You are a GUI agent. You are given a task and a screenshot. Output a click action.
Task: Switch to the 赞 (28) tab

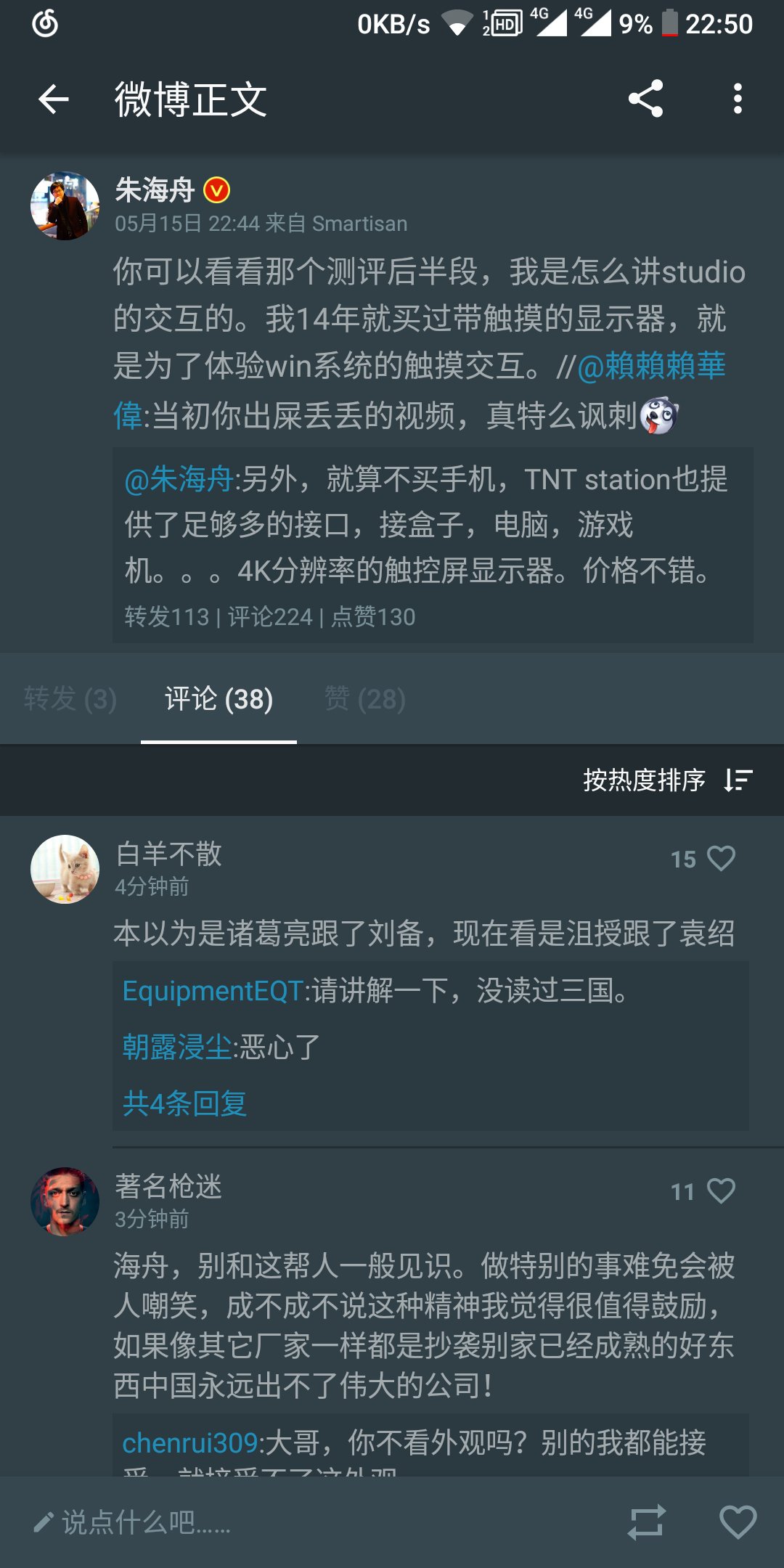pyautogui.click(x=364, y=699)
